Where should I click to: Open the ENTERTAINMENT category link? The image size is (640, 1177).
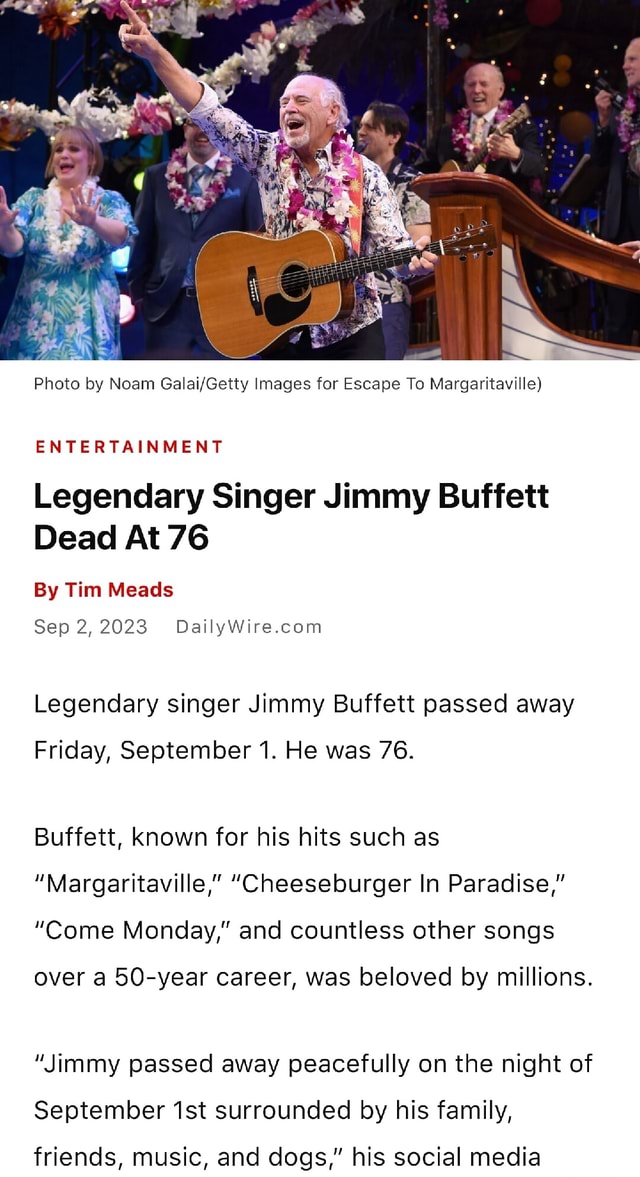[129, 446]
